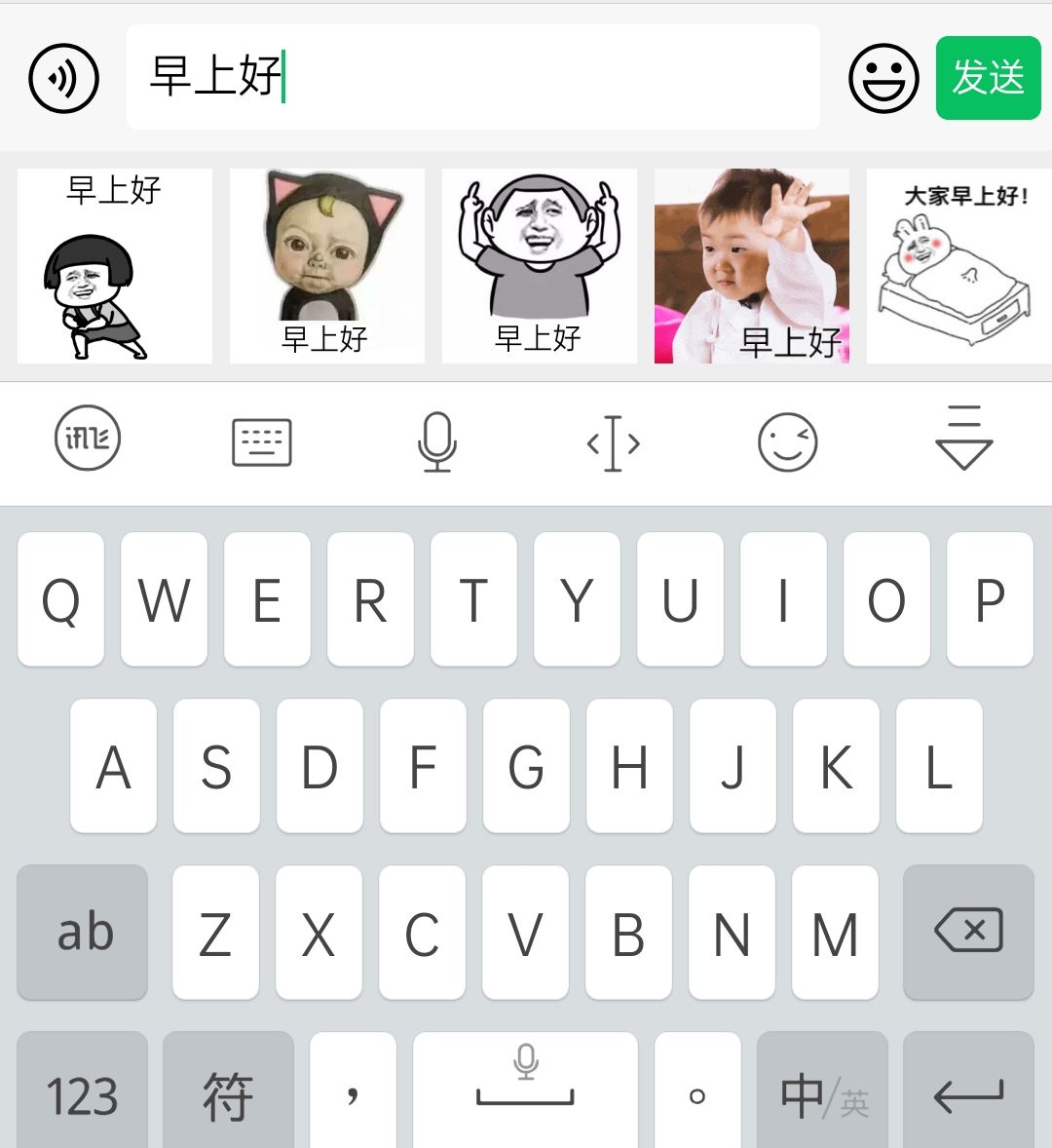
Task: Hide the keyboard with the down arrow
Action: pos(963,438)
